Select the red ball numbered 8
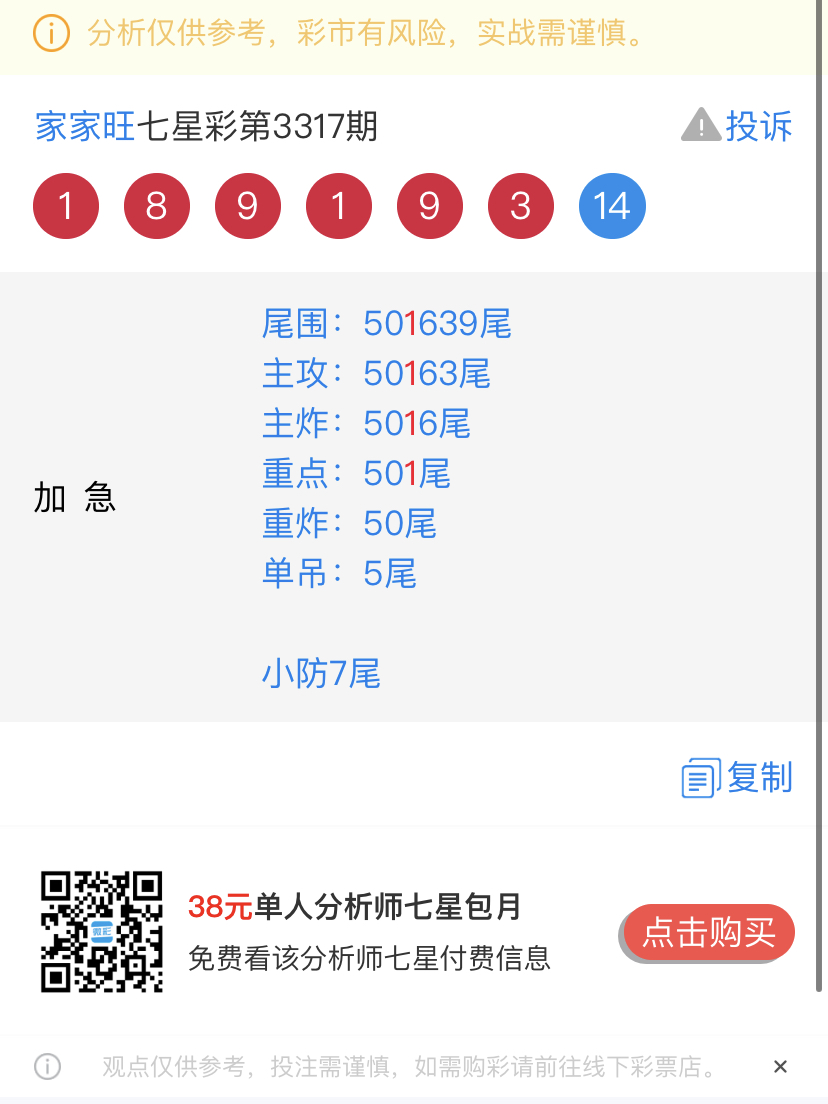Screen dimensions: 828x1104 pos(157,205)
